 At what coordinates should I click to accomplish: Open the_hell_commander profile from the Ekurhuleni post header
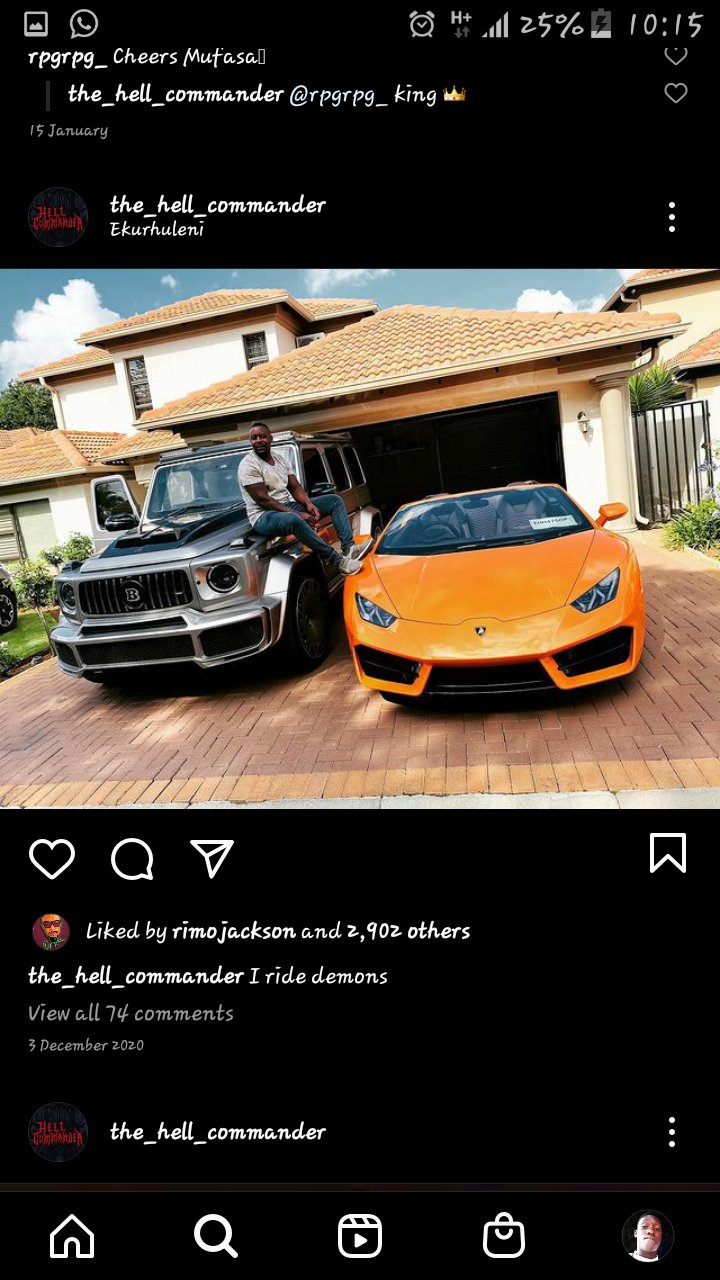[218, 205]
